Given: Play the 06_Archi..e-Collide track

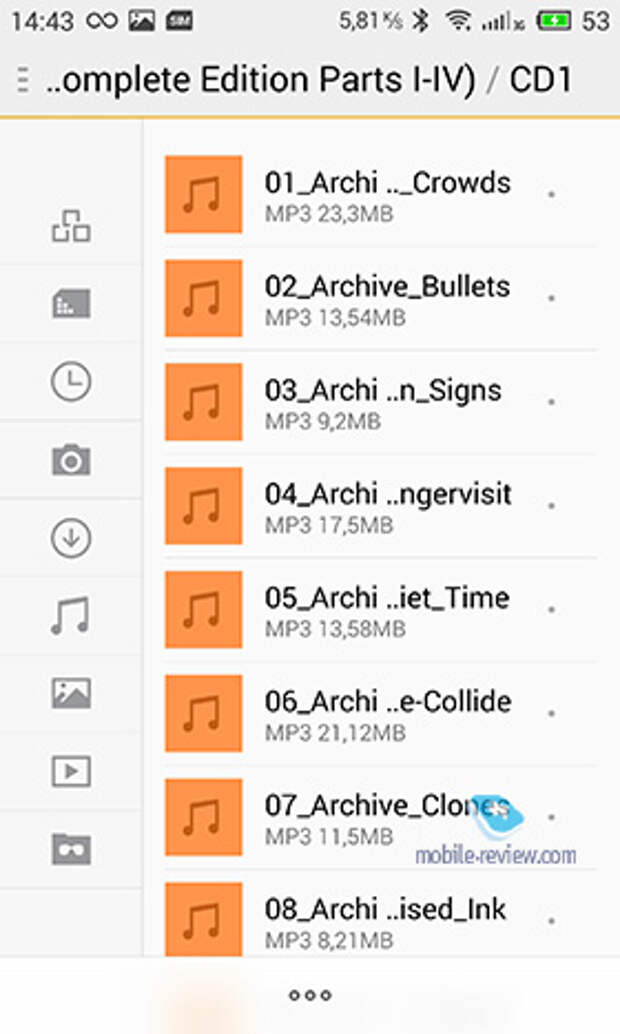Looking at the screenshot, I should [381, 714].
